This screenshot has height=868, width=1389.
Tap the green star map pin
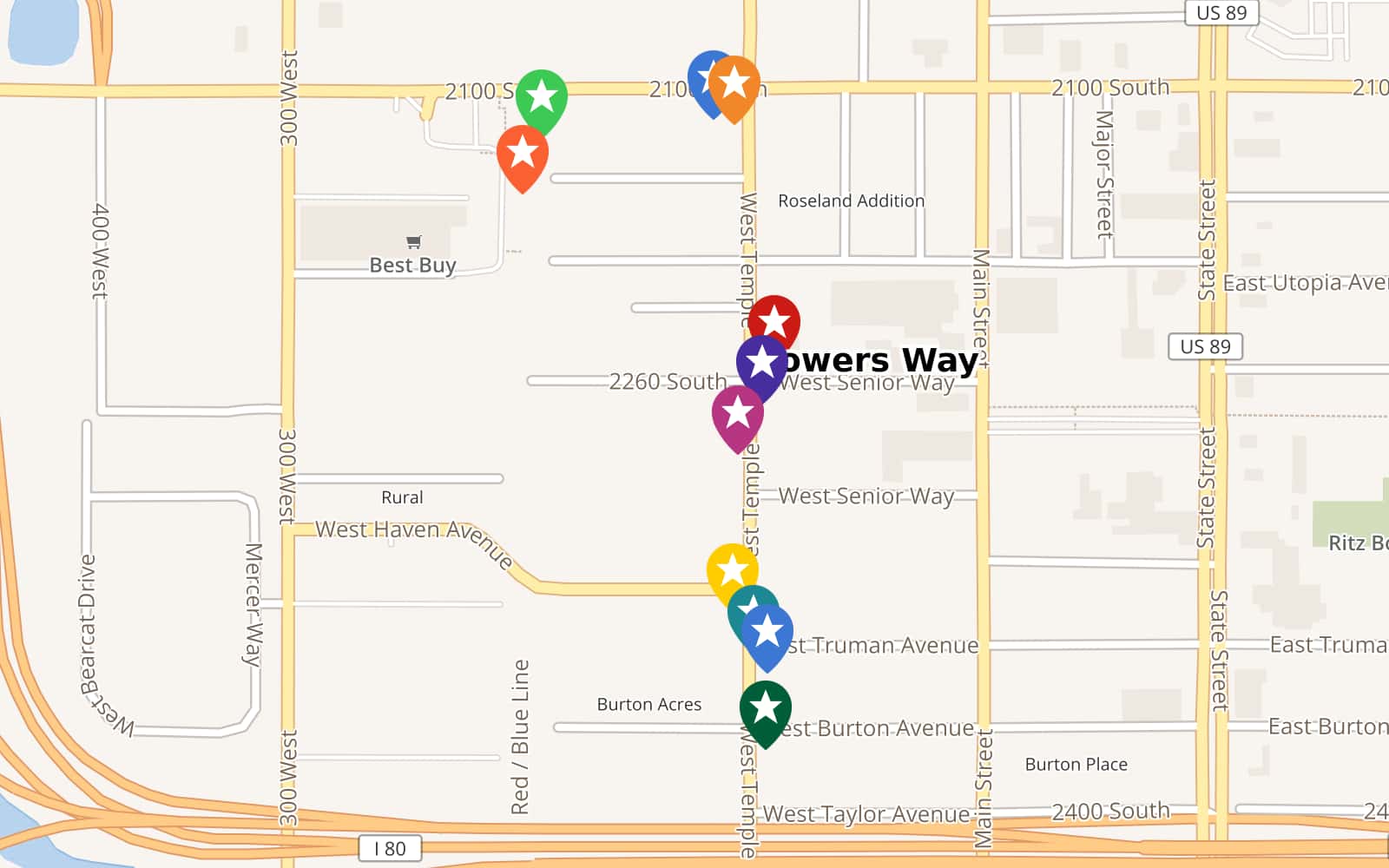click(x=542, y=96)
